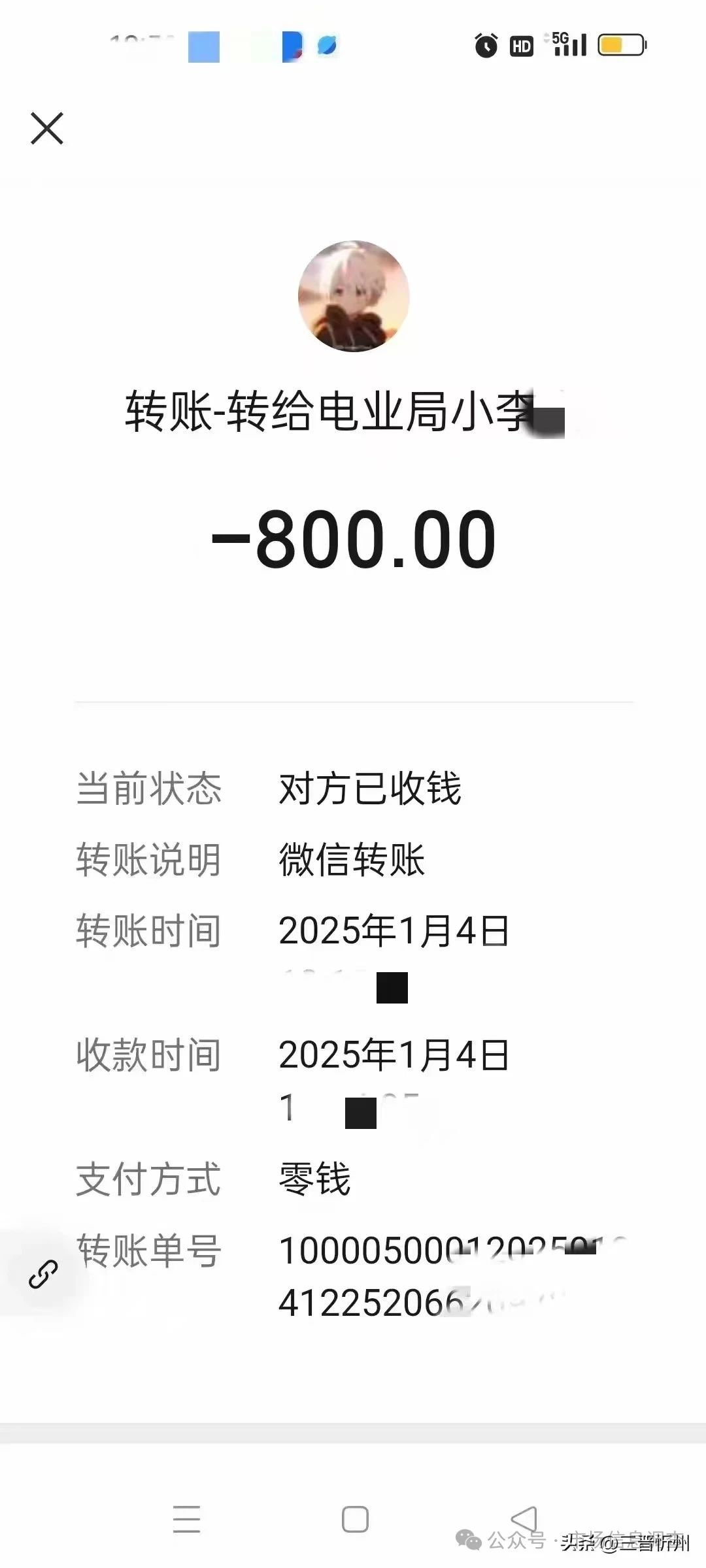Viewport: 706px width, 1568px height.
Task: Tap the system back button
Action: click(524, 1519)
